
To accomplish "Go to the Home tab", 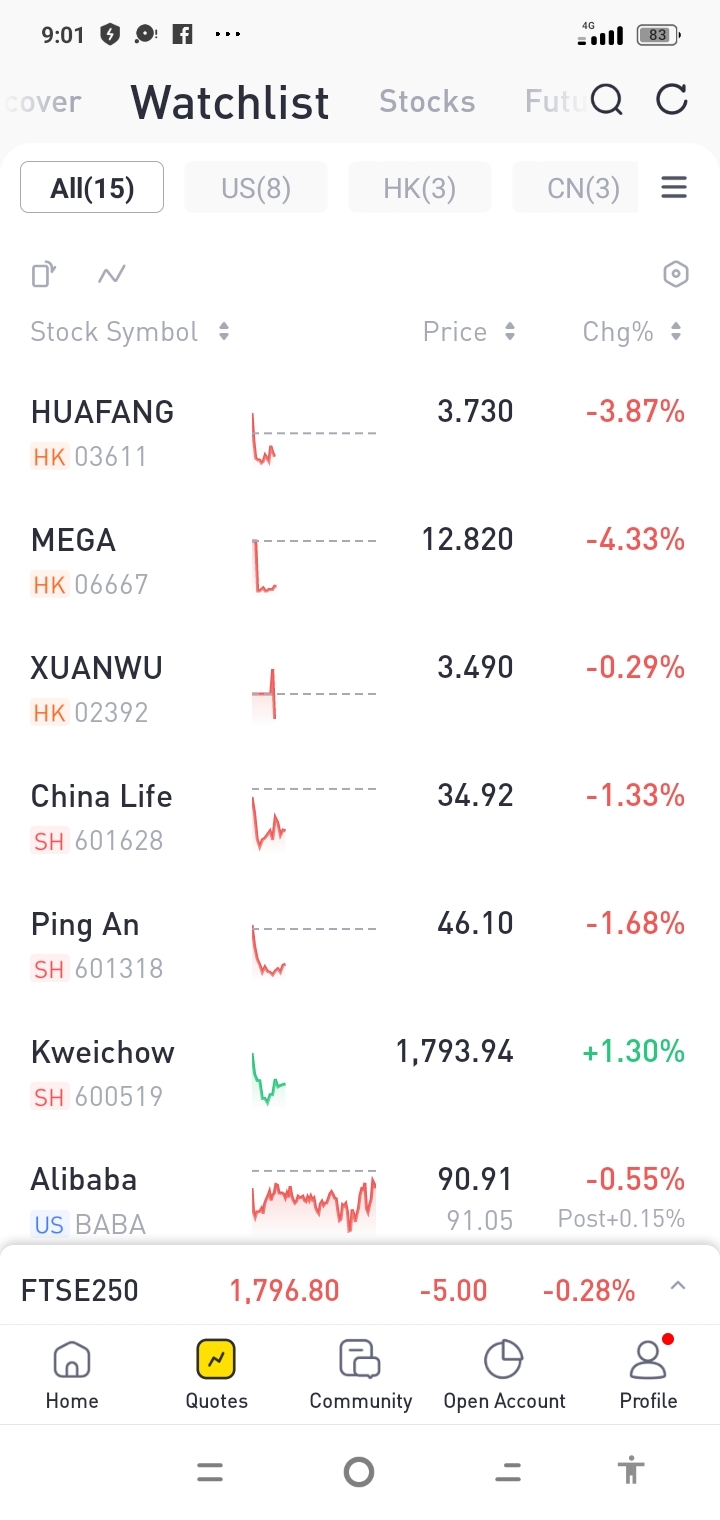I will [x=72, y=1375].
